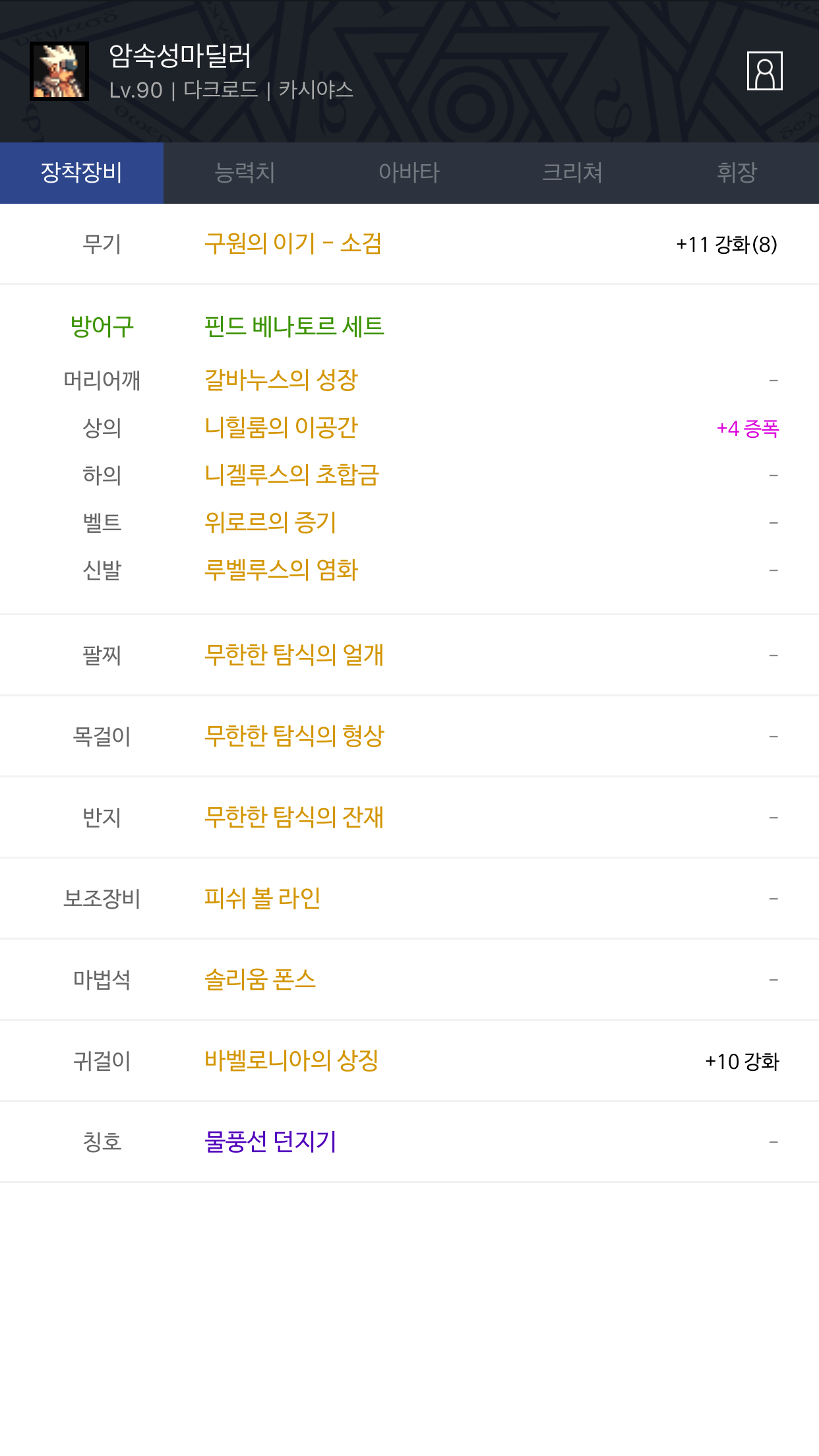Select the 장착장비 tab
The image size is (819, 1456).
coord(82,173)
